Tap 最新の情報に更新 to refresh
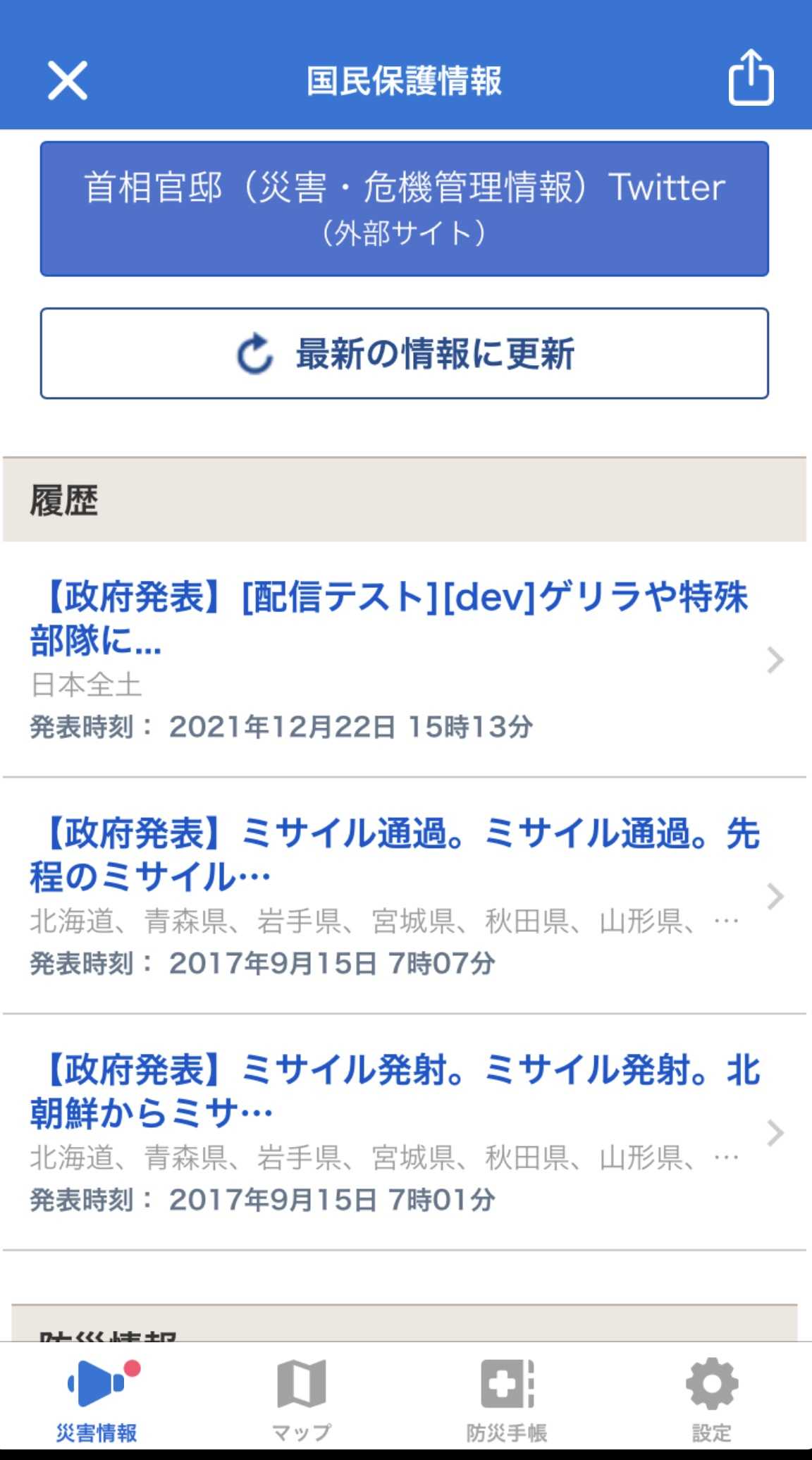Screen dimensions: 812x1460 (x=404, y=353)
